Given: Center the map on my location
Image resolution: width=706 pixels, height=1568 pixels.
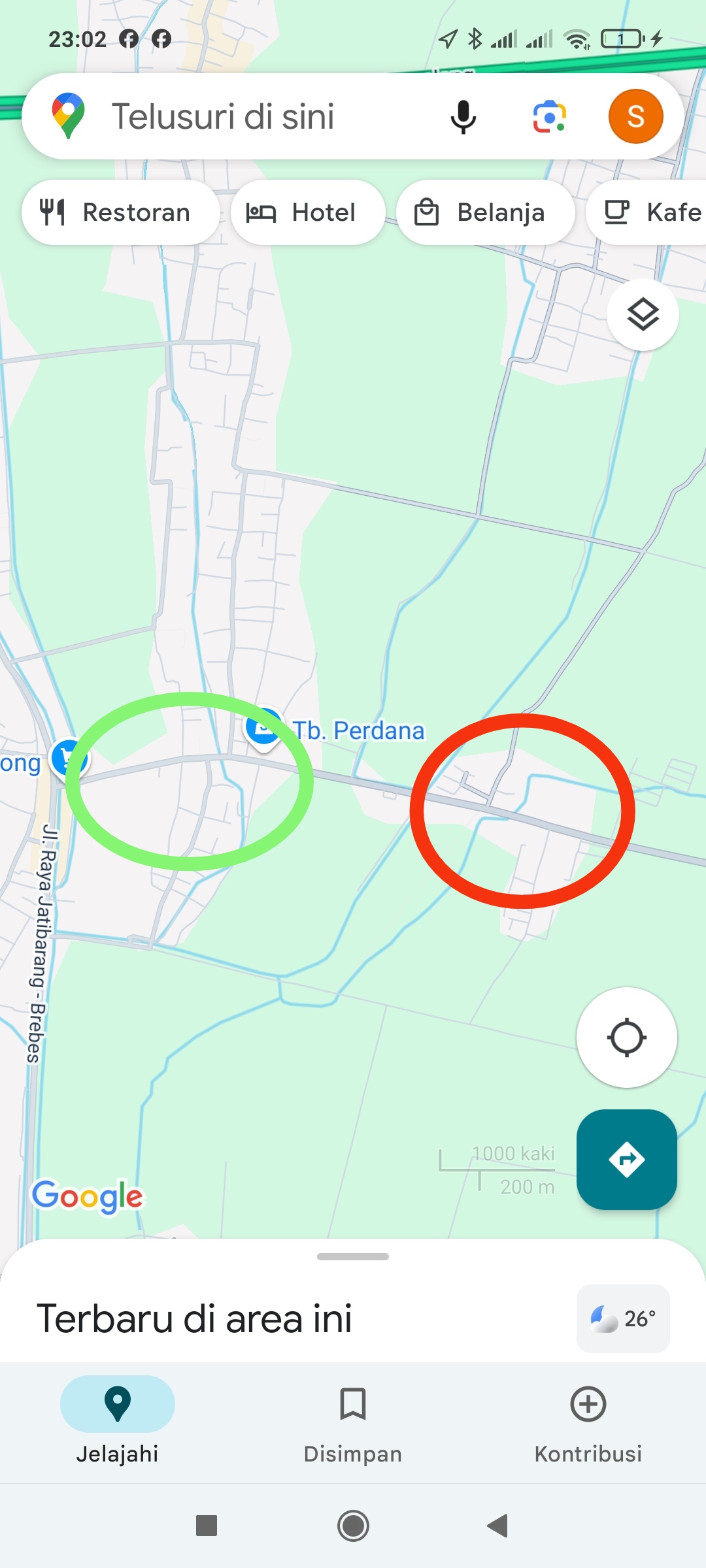Looking at the screenshot, I should pyautogui.click(x=626, y=1037).
